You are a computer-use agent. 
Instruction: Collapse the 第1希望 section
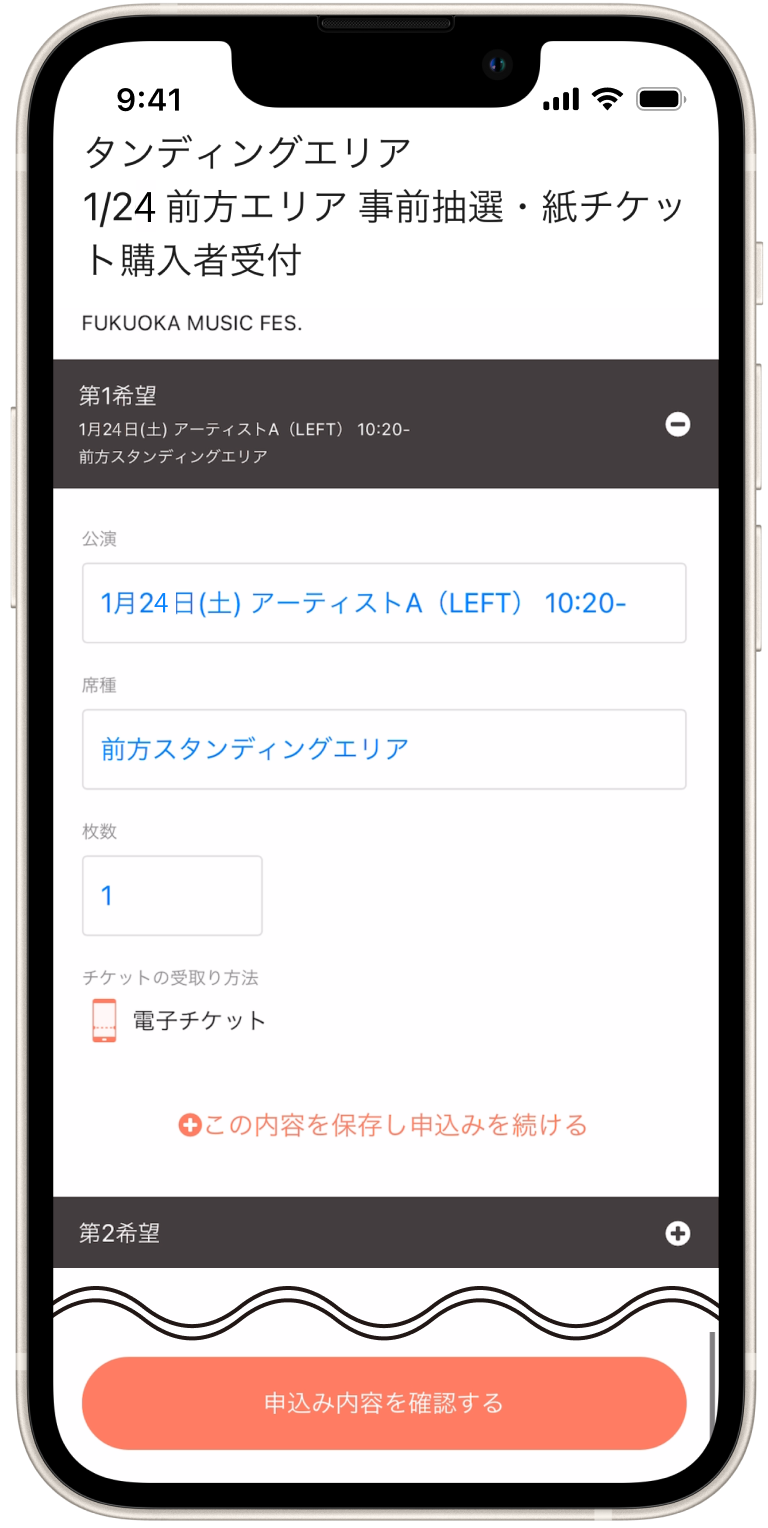pos(677,425)
